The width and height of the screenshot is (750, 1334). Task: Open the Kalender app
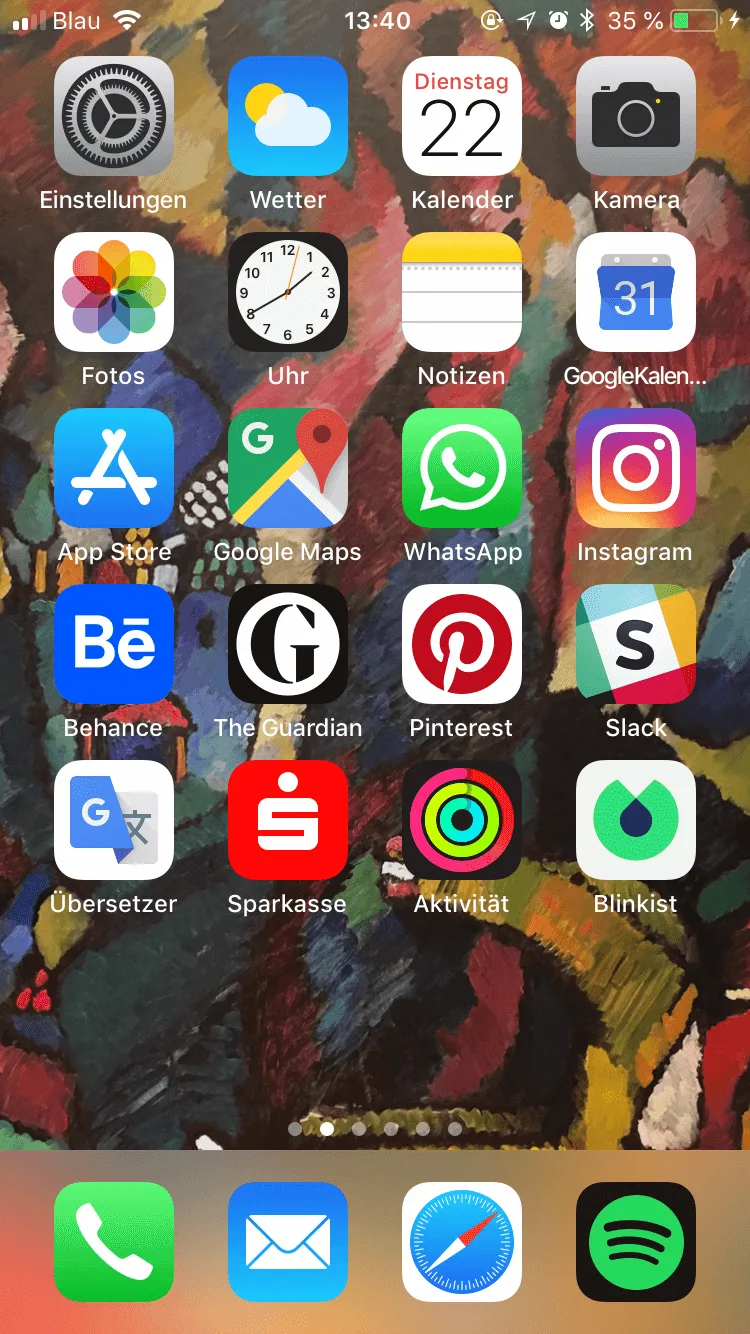pyautogui.click(x=462, y=116)
